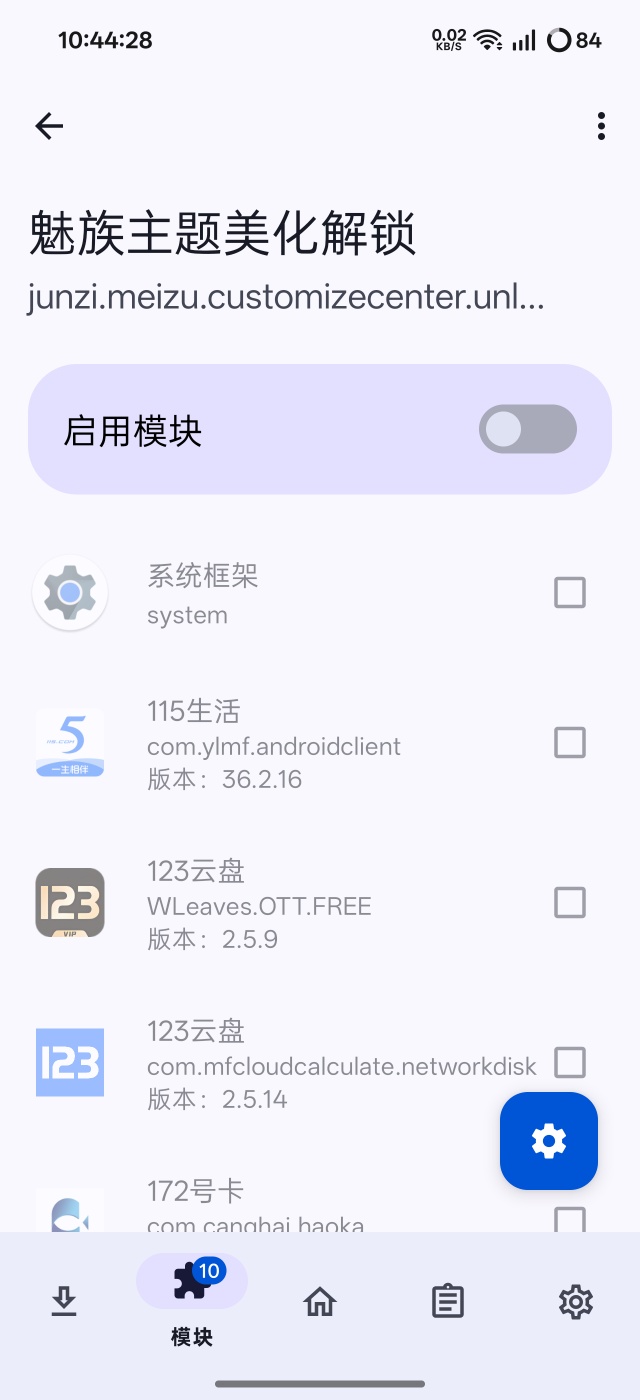Open the logs clipboard tab

[x=447, y=1300]
